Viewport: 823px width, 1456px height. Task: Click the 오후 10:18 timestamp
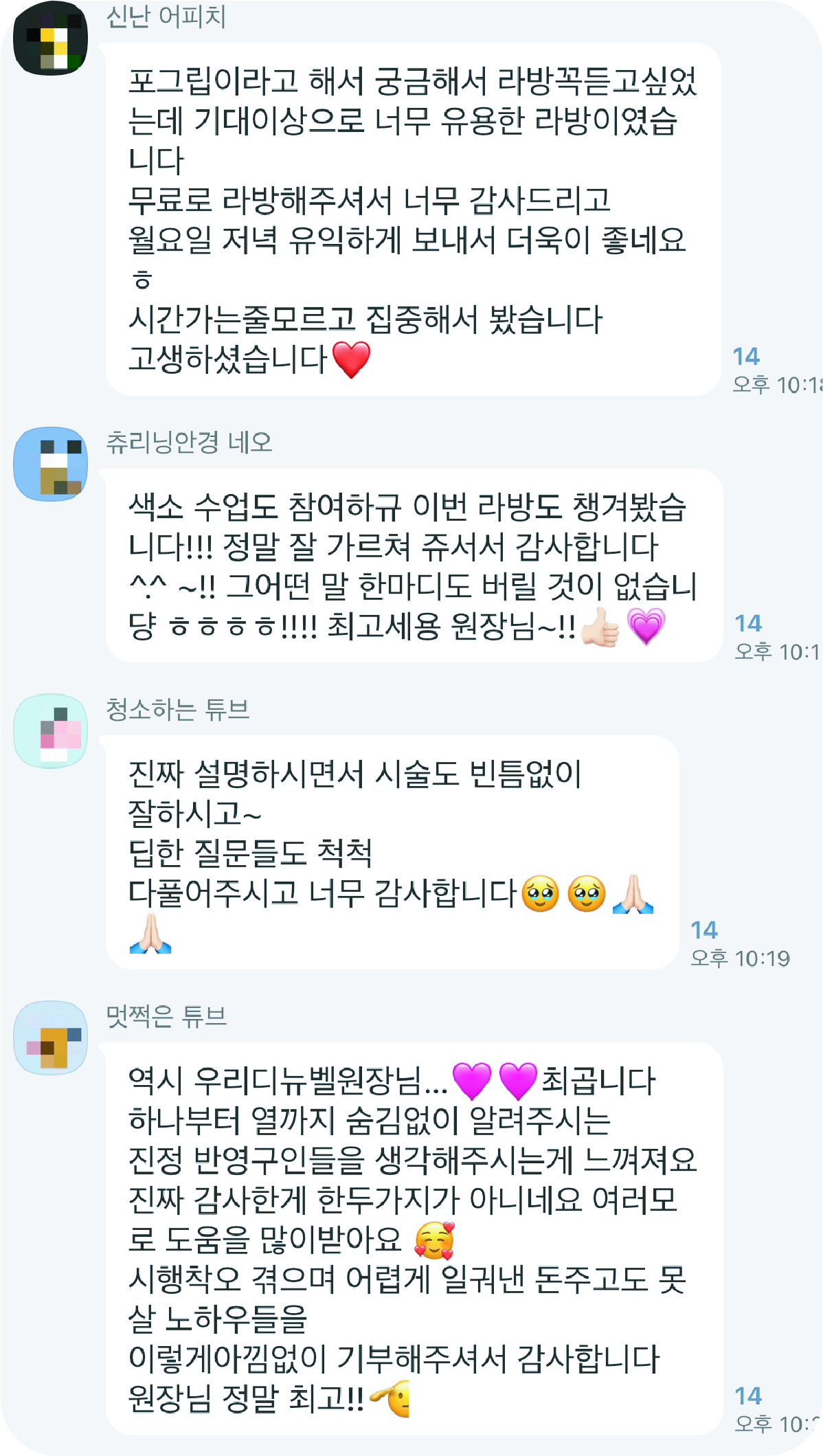tap(756, 382)
